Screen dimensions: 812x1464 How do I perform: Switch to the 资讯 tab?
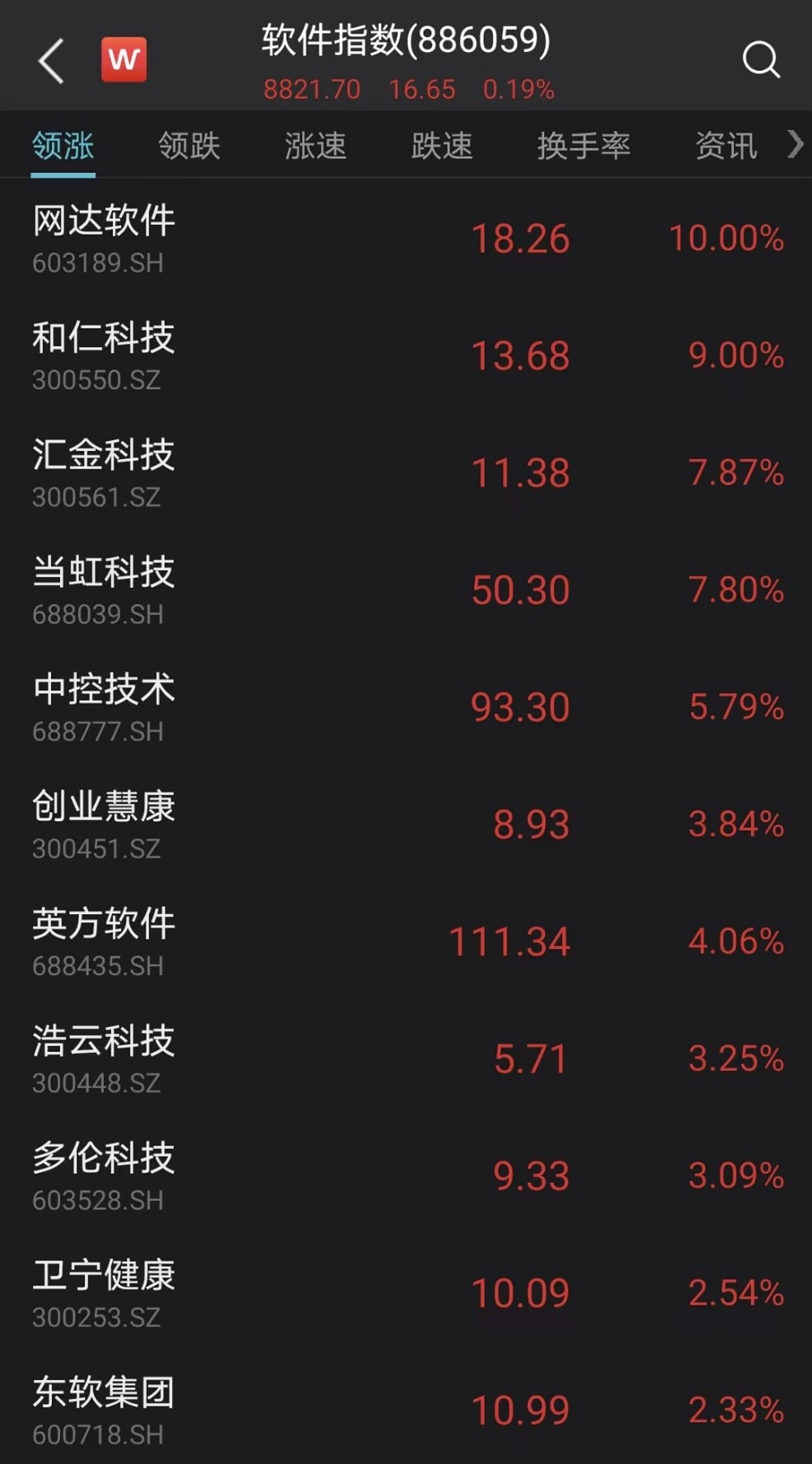coord(725,146)
